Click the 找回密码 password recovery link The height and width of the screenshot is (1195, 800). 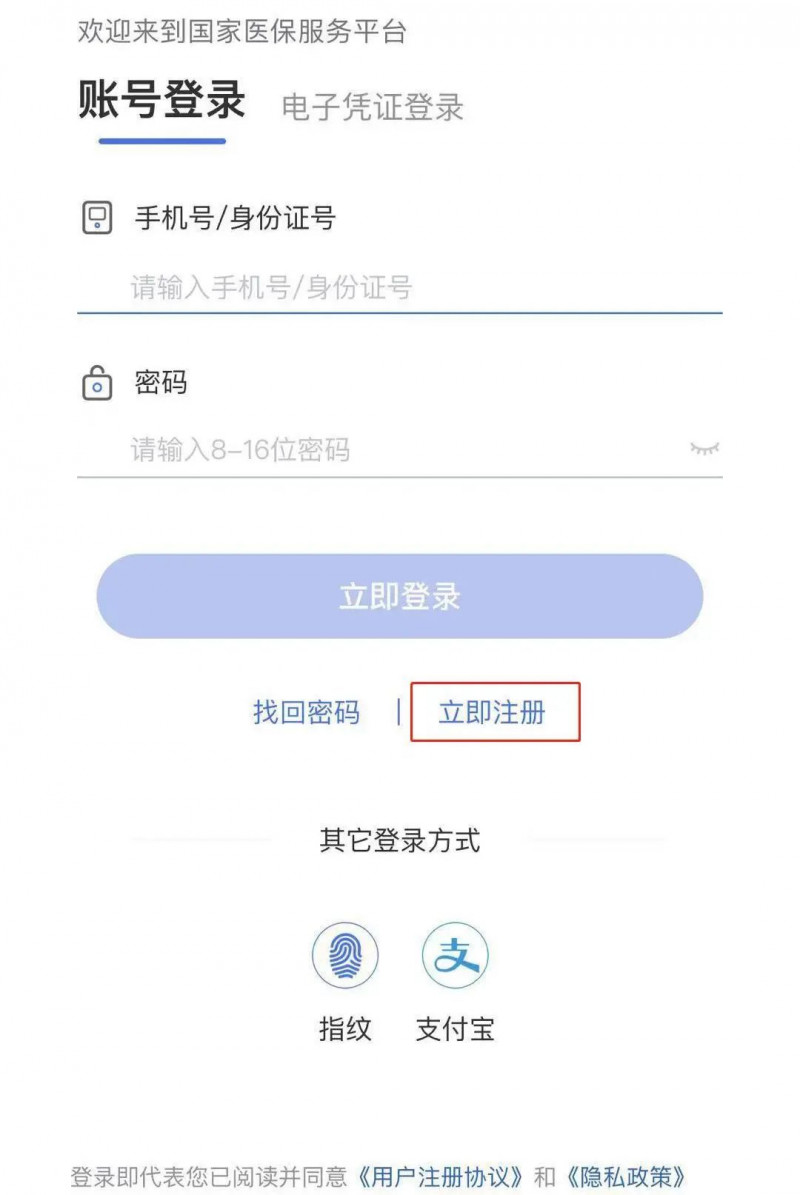(x=305, y=713)
